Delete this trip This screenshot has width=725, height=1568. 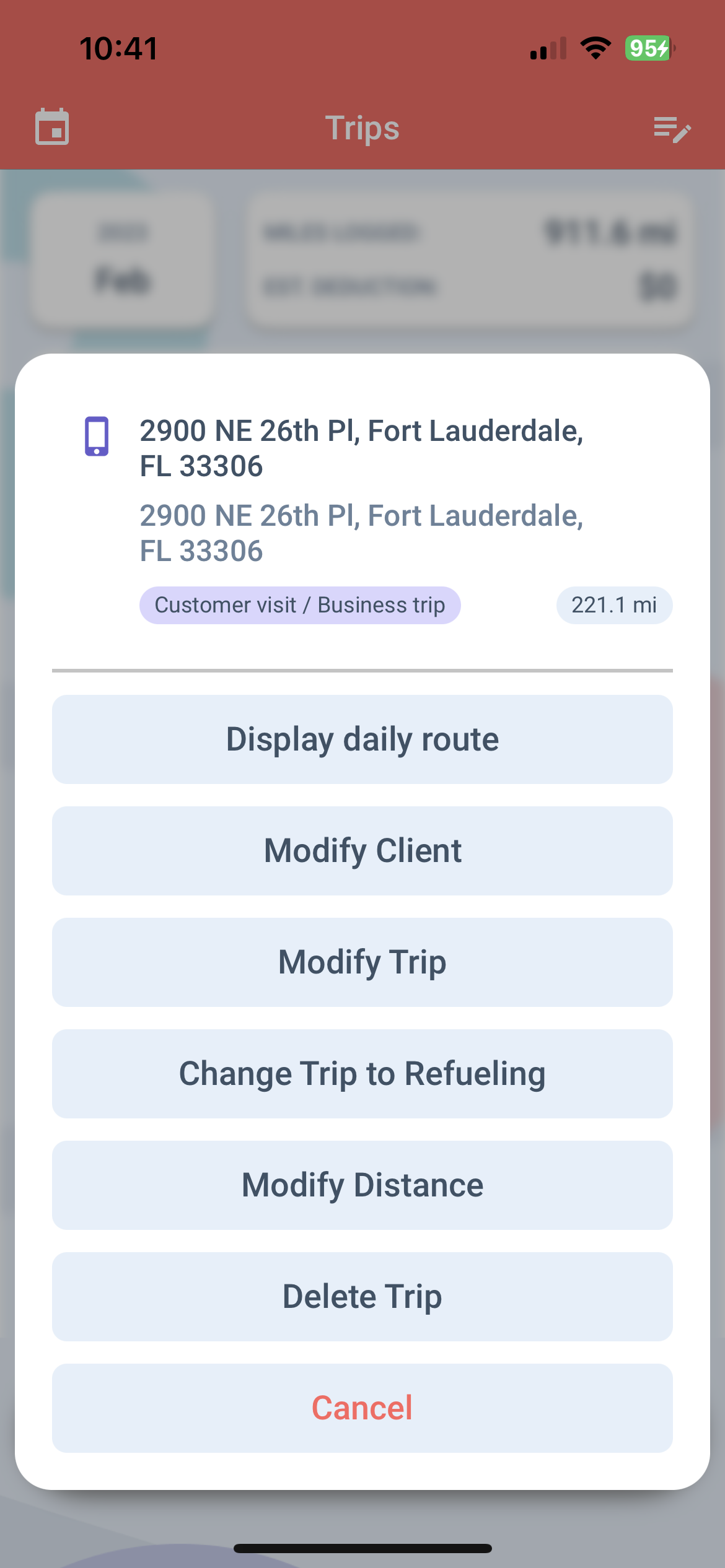point(362,1297)
